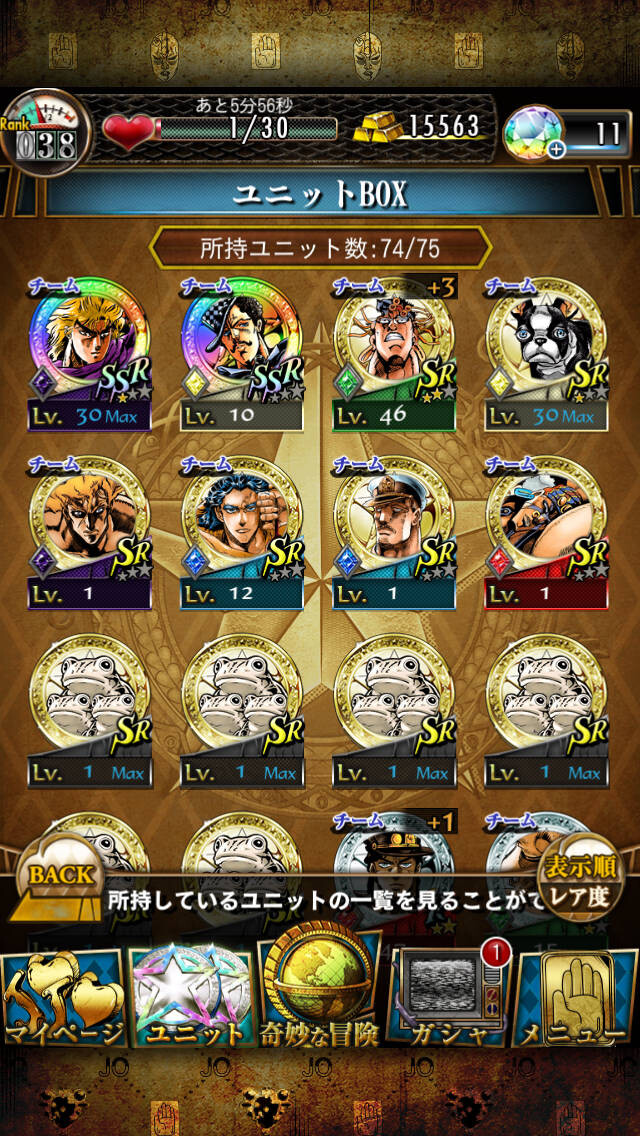Open the SR unit at Lv. 46

(394, 354)
